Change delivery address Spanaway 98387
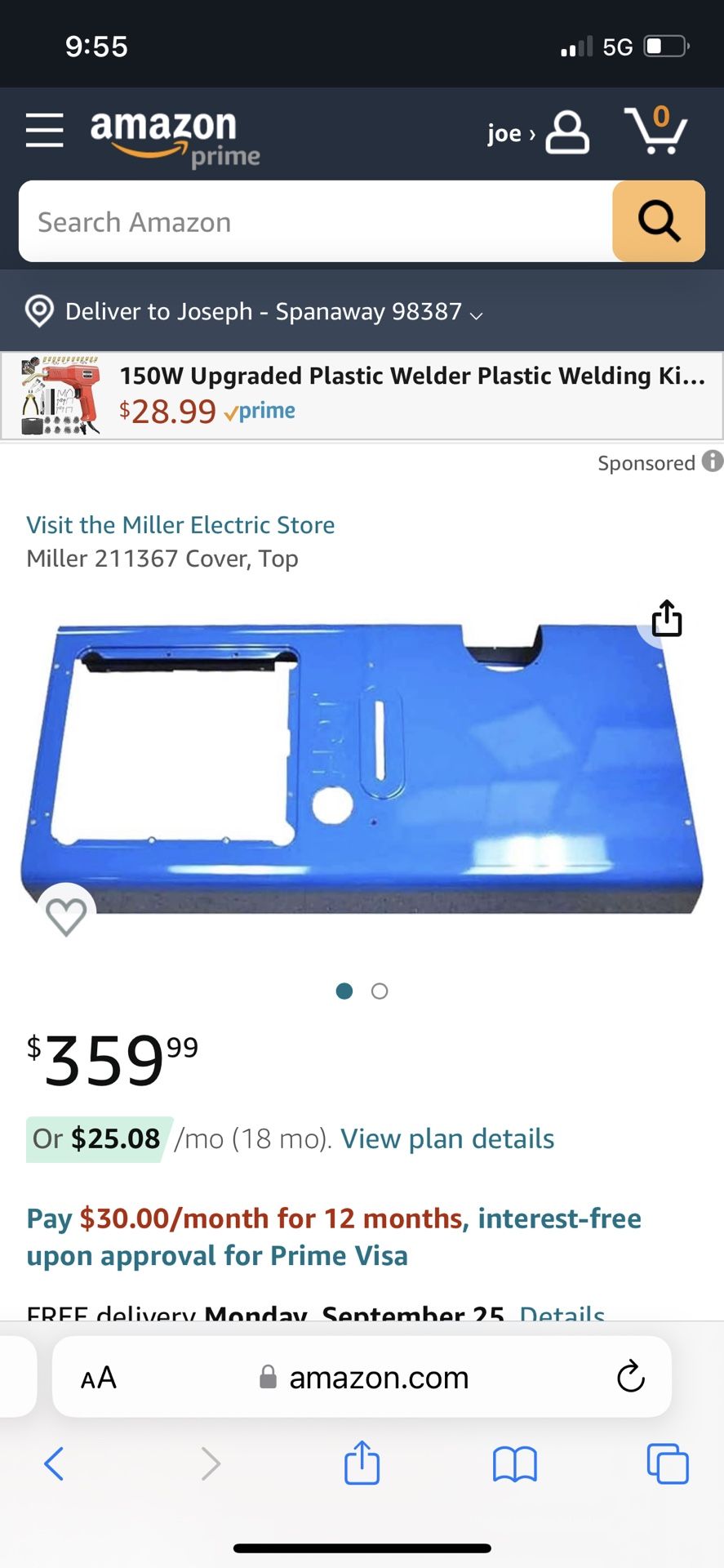This screenshot has width=724, height=1568. point(254,311)
